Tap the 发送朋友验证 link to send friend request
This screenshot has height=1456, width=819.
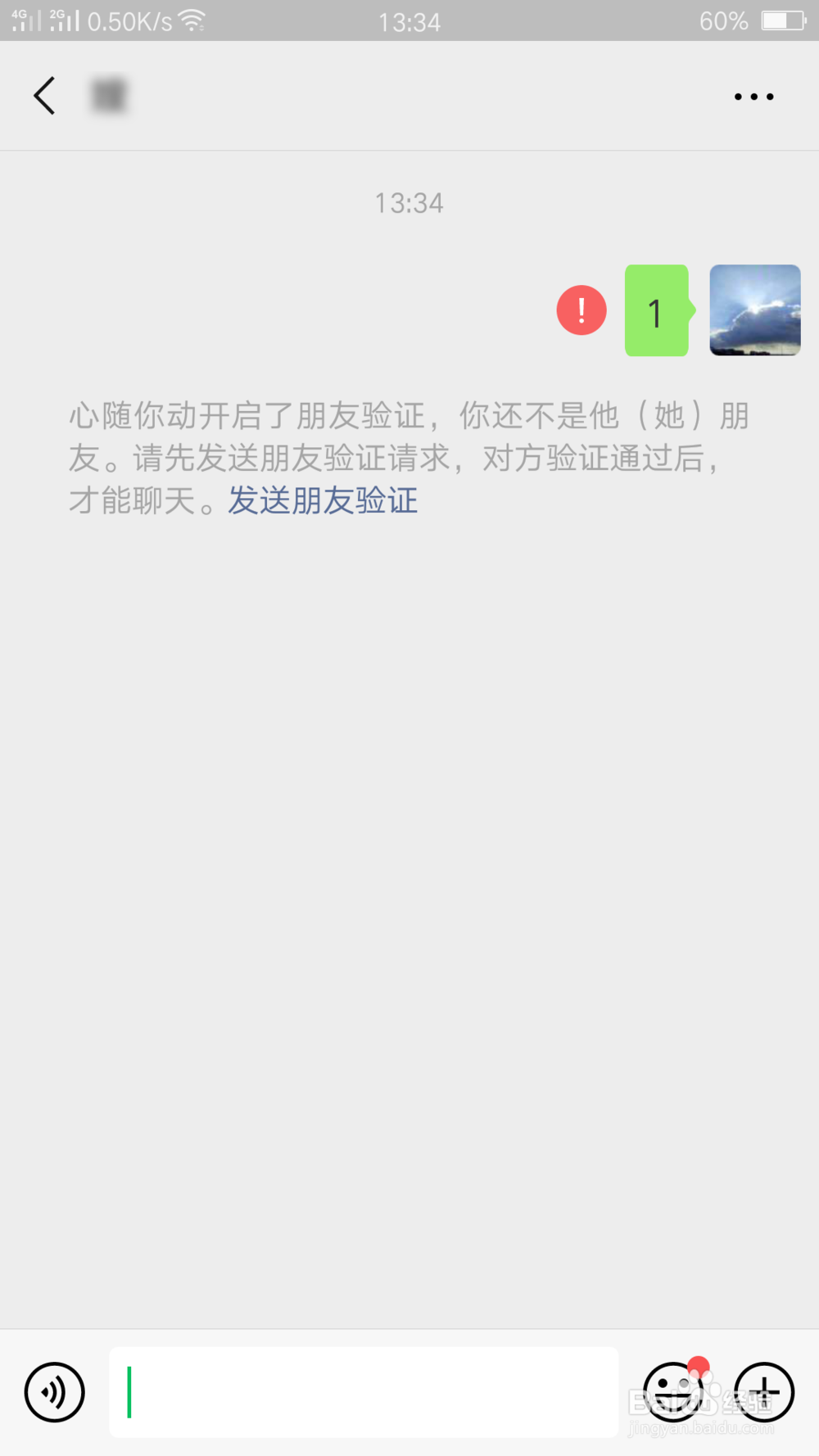pos(322,500)
